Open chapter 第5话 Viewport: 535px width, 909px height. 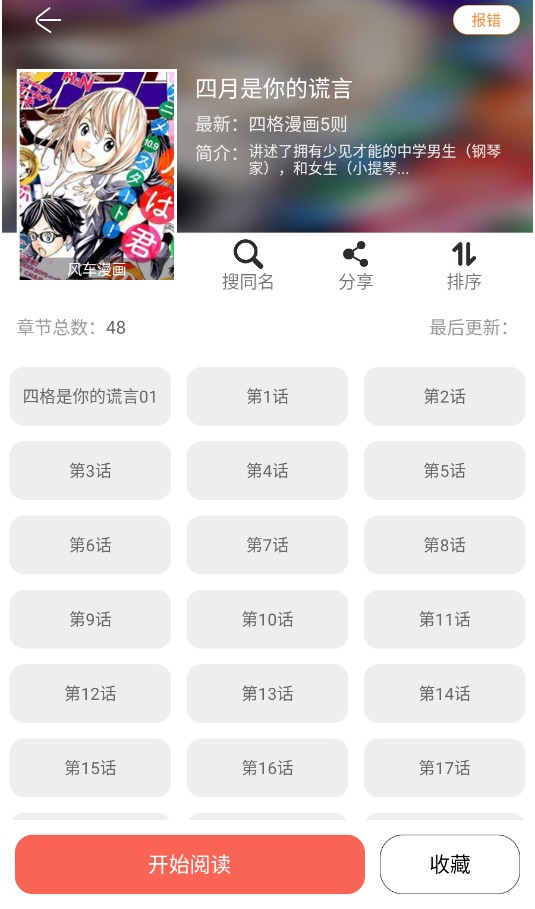coord(445,471)
